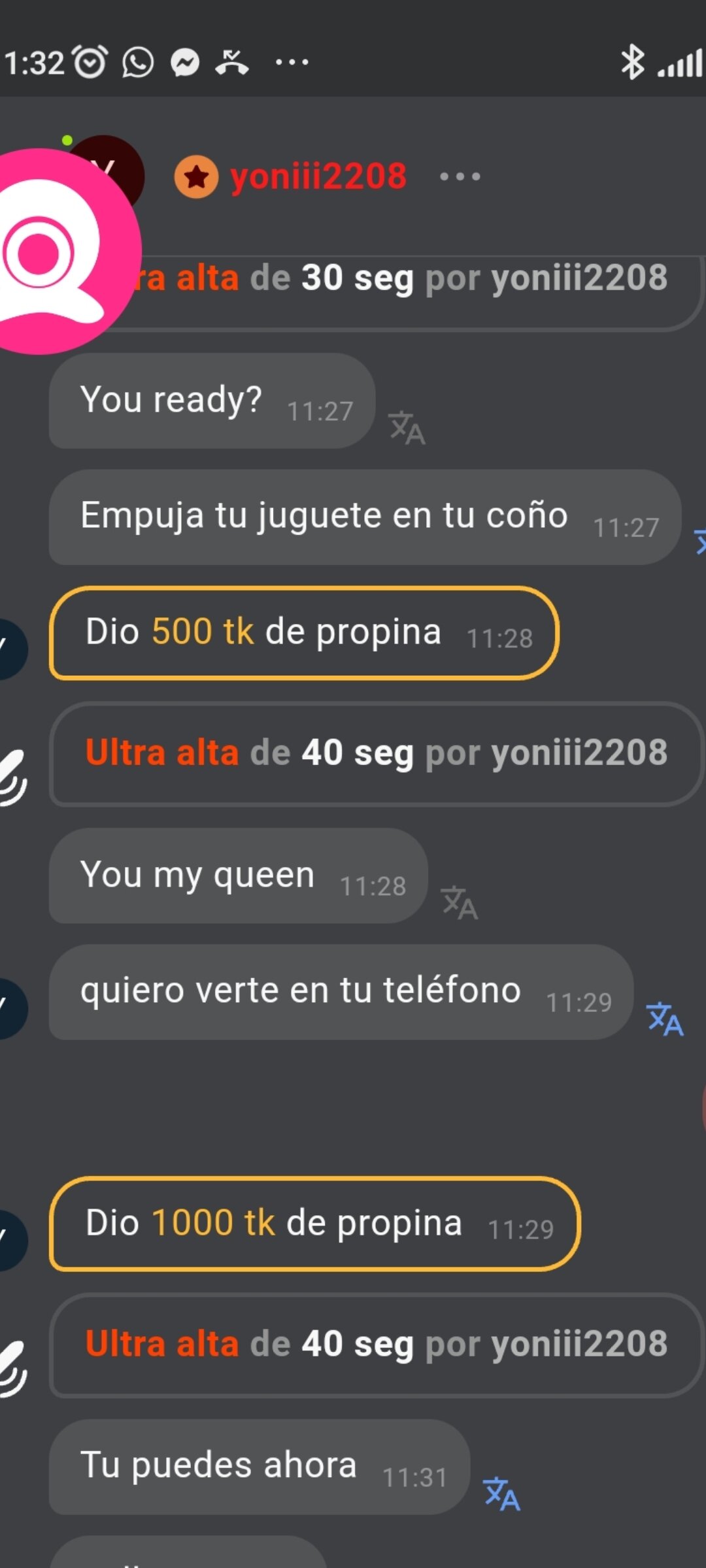This screenshot has width=706, height=1568.
Task: Translate the "You my queen" message
Action: 459,903
